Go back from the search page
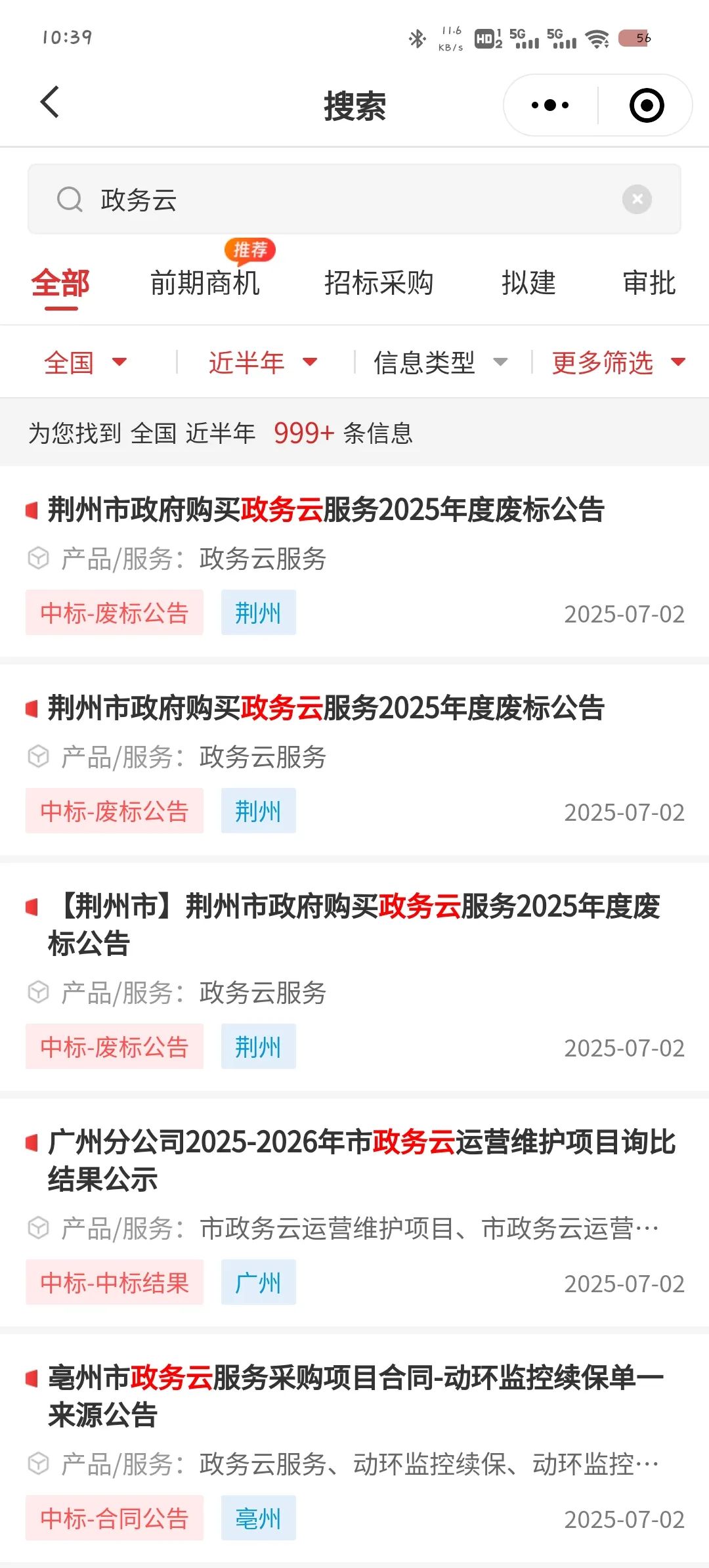 [x=50, y=102]
